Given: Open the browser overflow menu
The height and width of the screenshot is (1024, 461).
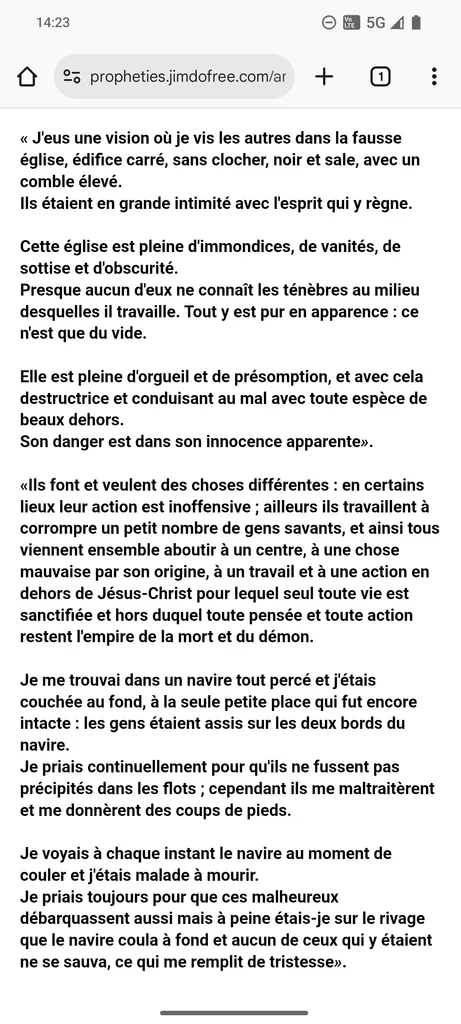Looking at the screenshot, I should (434, 77).
